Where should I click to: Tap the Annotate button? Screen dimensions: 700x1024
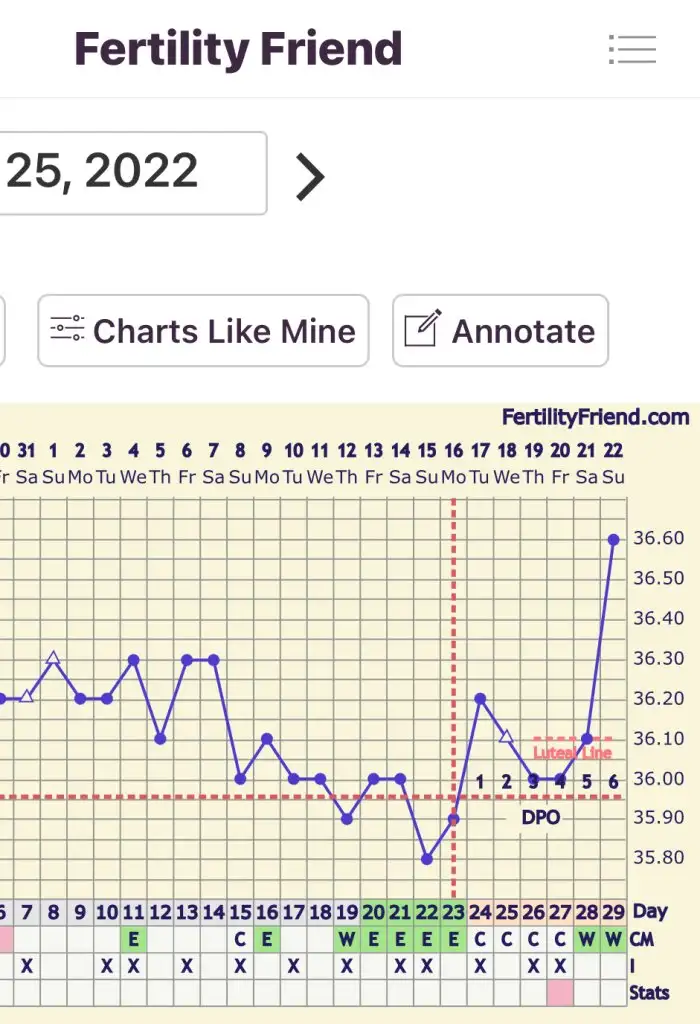point(500,331)
